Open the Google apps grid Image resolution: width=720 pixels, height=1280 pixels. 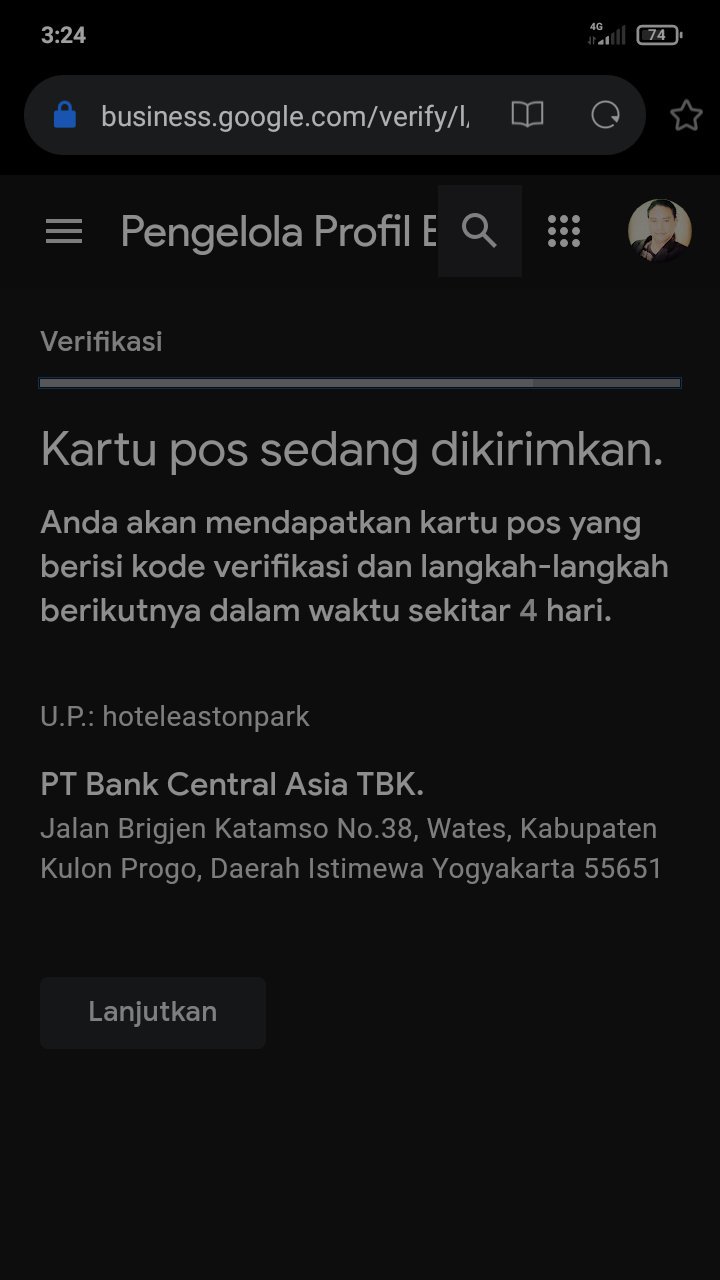(x=564, y=231)
